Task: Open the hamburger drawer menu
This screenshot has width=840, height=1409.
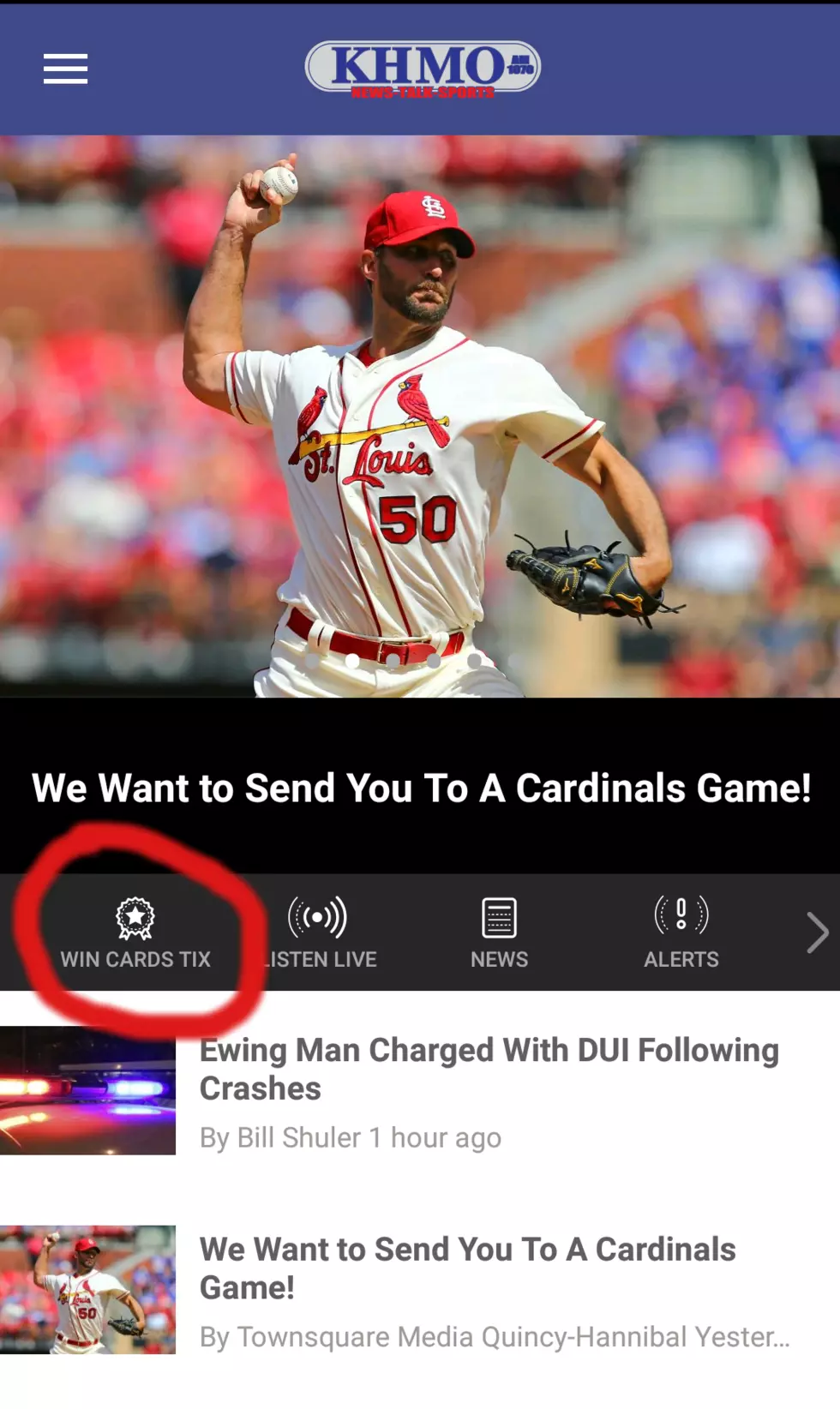Action: coord(66,69)
